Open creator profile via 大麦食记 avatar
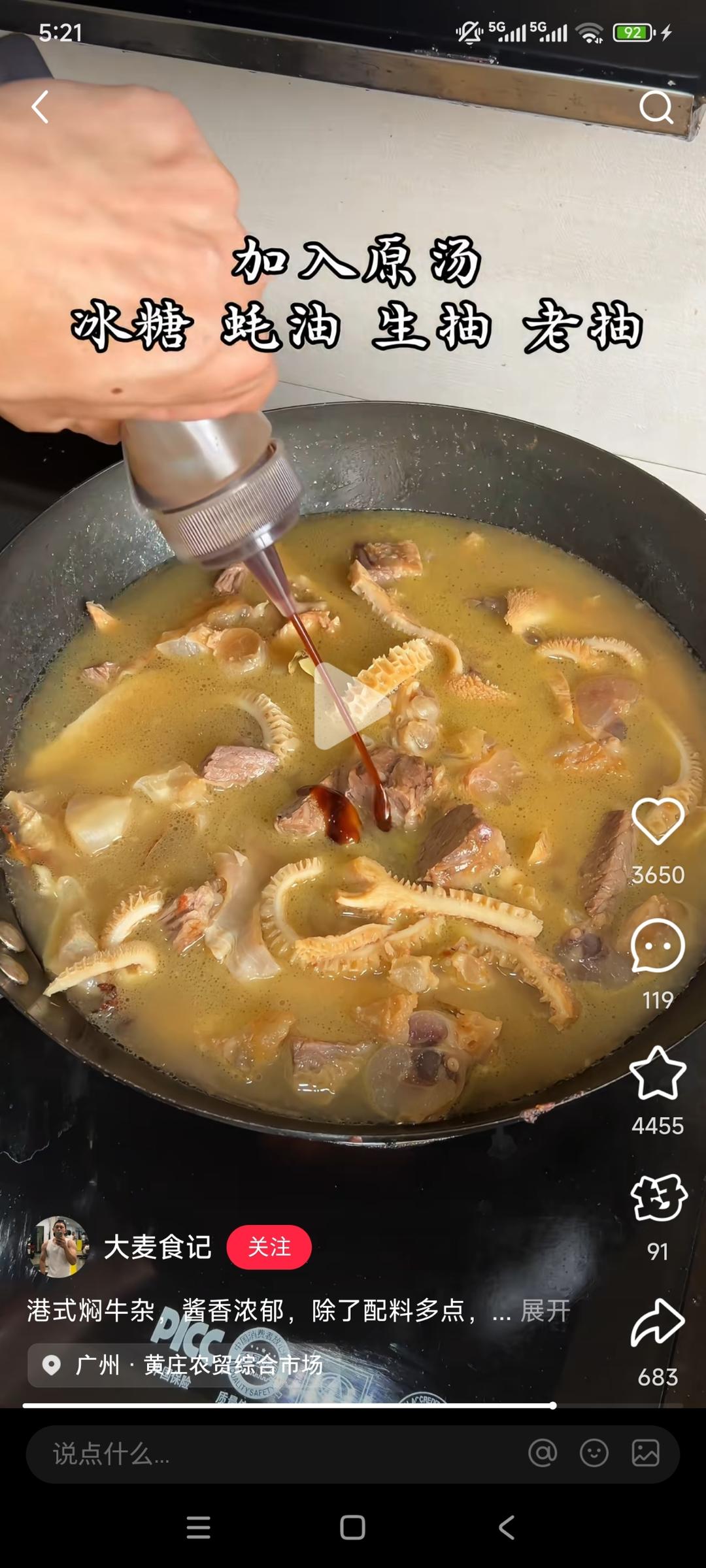This screenshot has height=1568, width=706. [63, 1247]
